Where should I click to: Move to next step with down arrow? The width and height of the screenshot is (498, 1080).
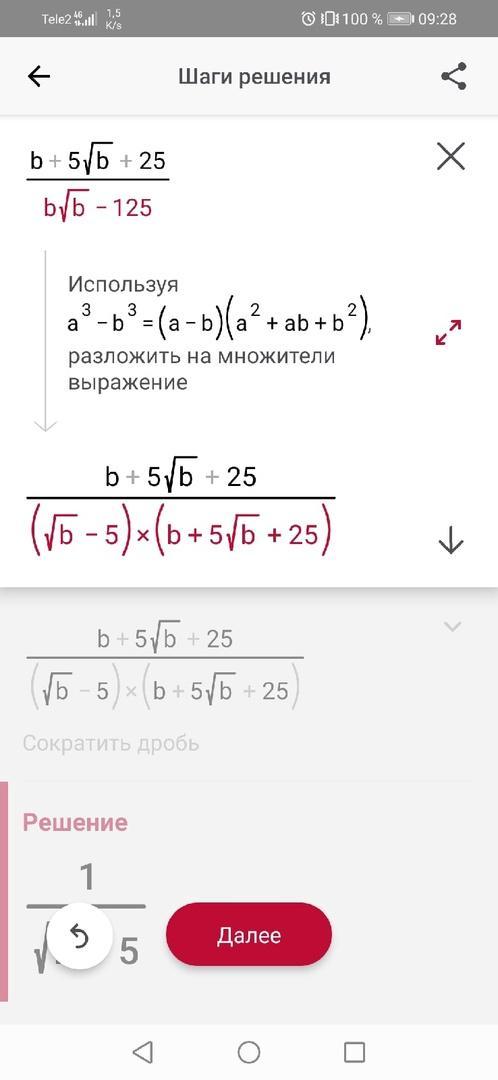coord(450,541)
